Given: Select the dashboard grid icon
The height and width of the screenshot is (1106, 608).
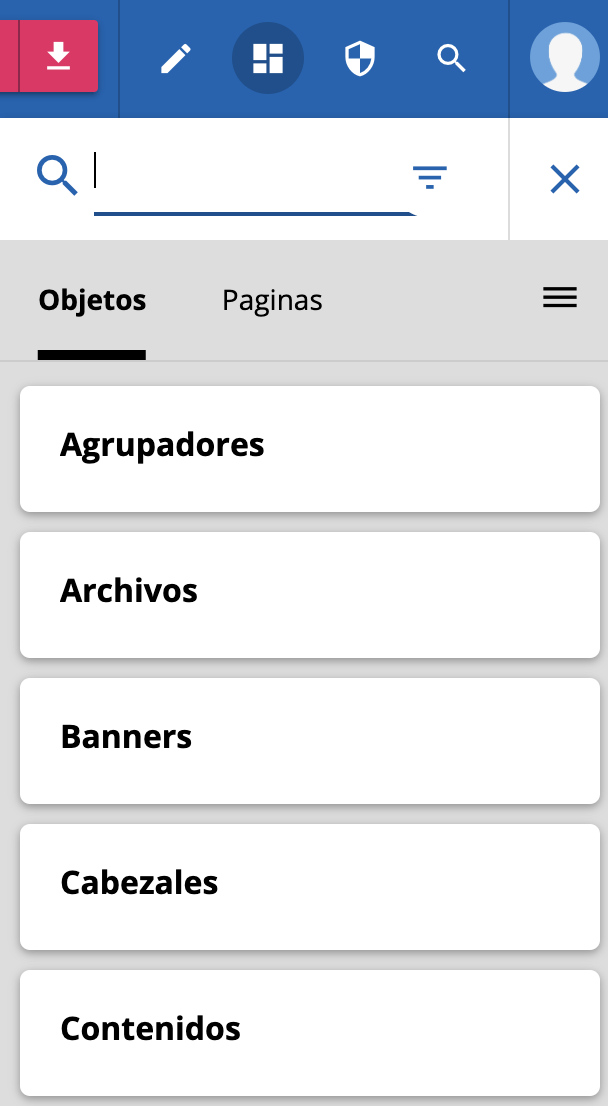Looking at the screenshot, I should point(268,59).
